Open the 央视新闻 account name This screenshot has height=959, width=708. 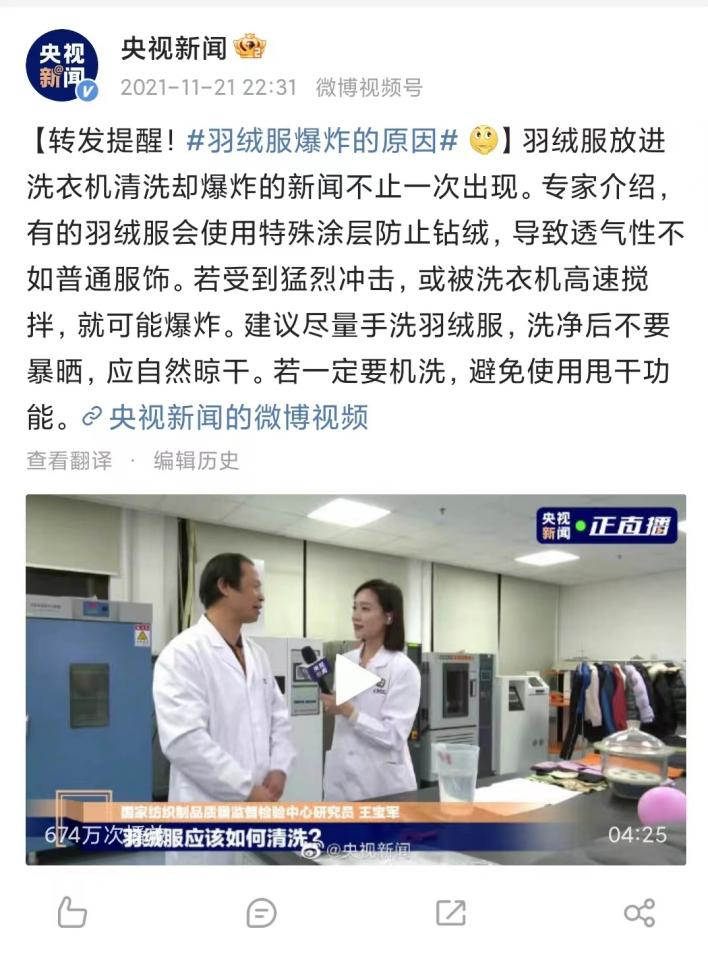tap(174, 47)
